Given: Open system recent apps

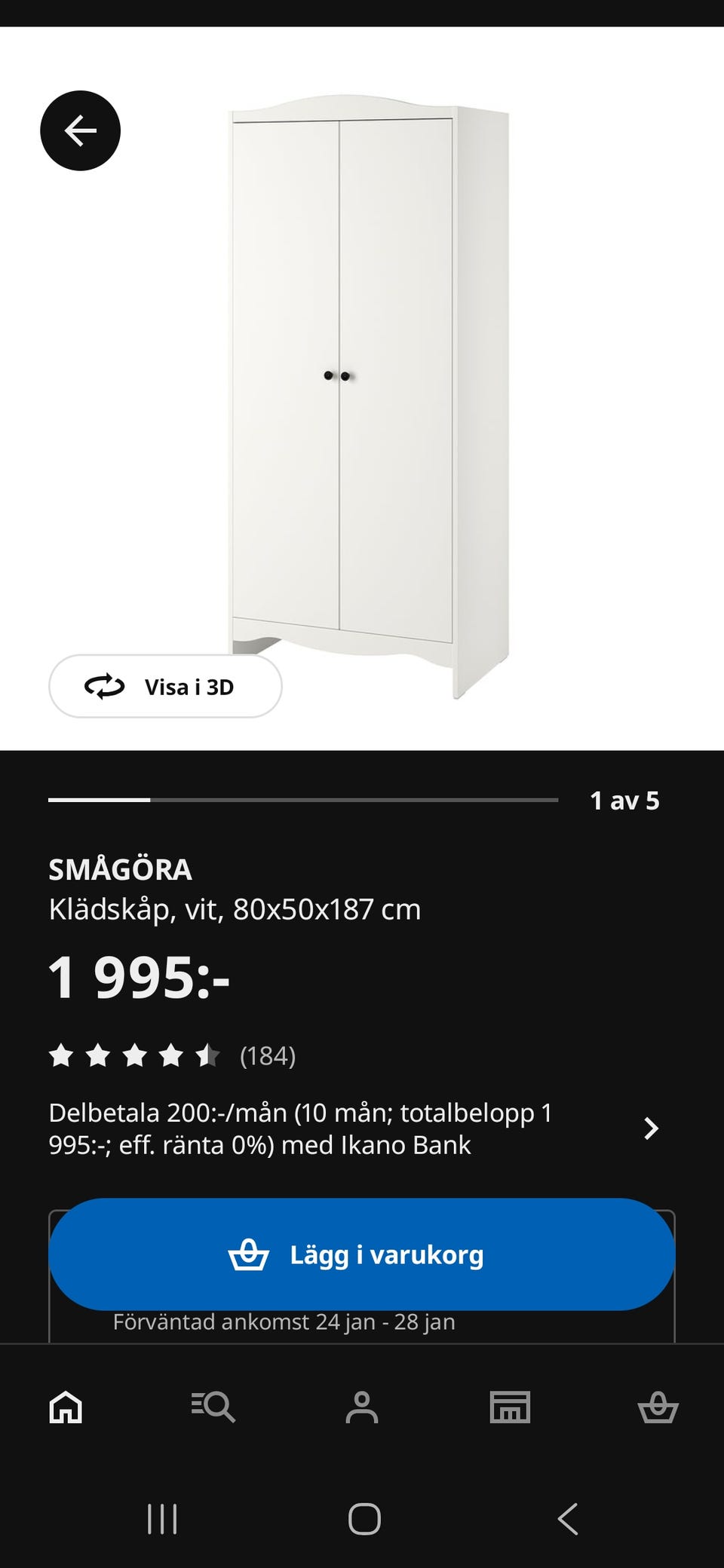Looking at the screenshot, I should tap(162, 1518).
